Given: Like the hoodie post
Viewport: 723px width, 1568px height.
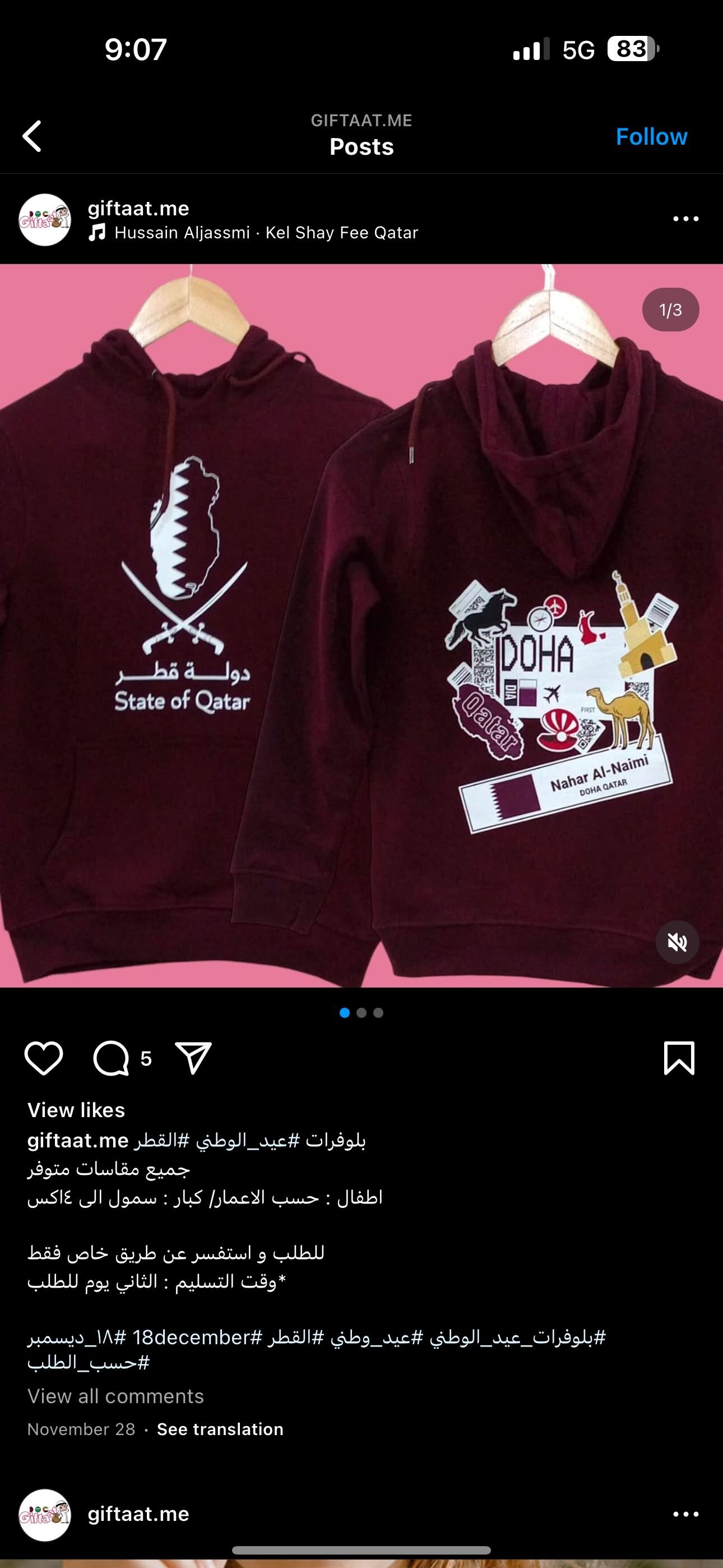Looking at the screenshot, I should point(44,1058).
